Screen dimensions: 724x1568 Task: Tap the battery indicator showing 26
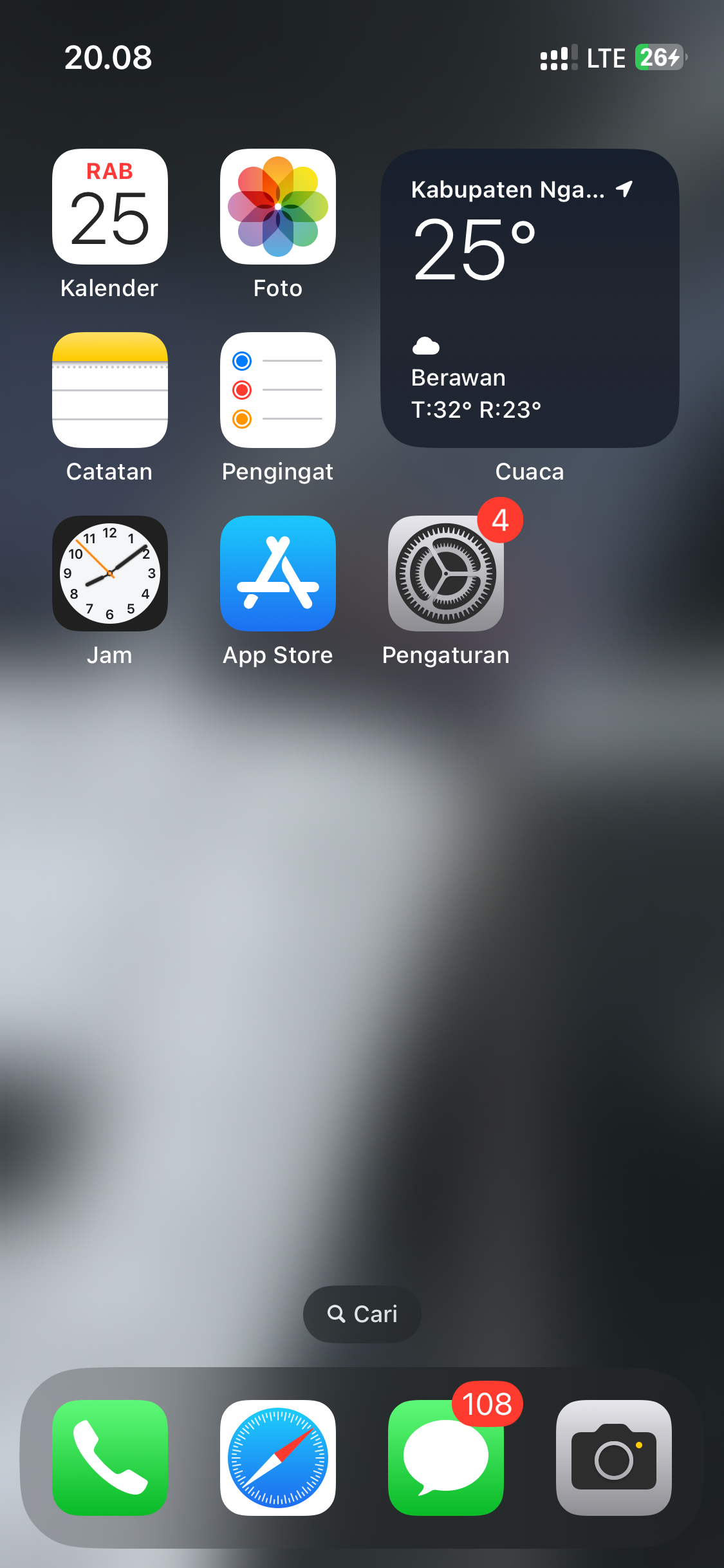tap(658, 58)
